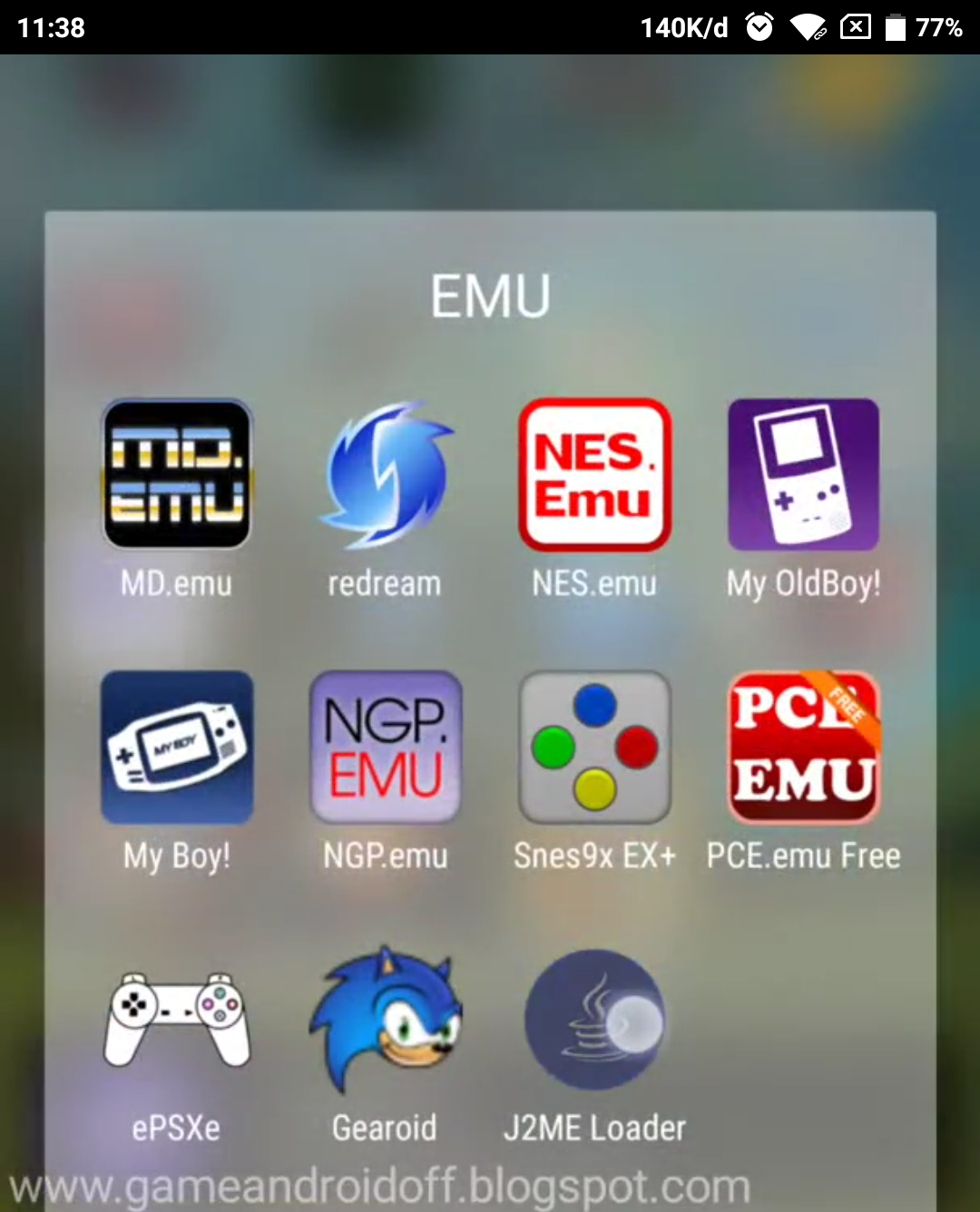Launch NGP.emu
Screen dimensions: 980x1212
[386, 747]
